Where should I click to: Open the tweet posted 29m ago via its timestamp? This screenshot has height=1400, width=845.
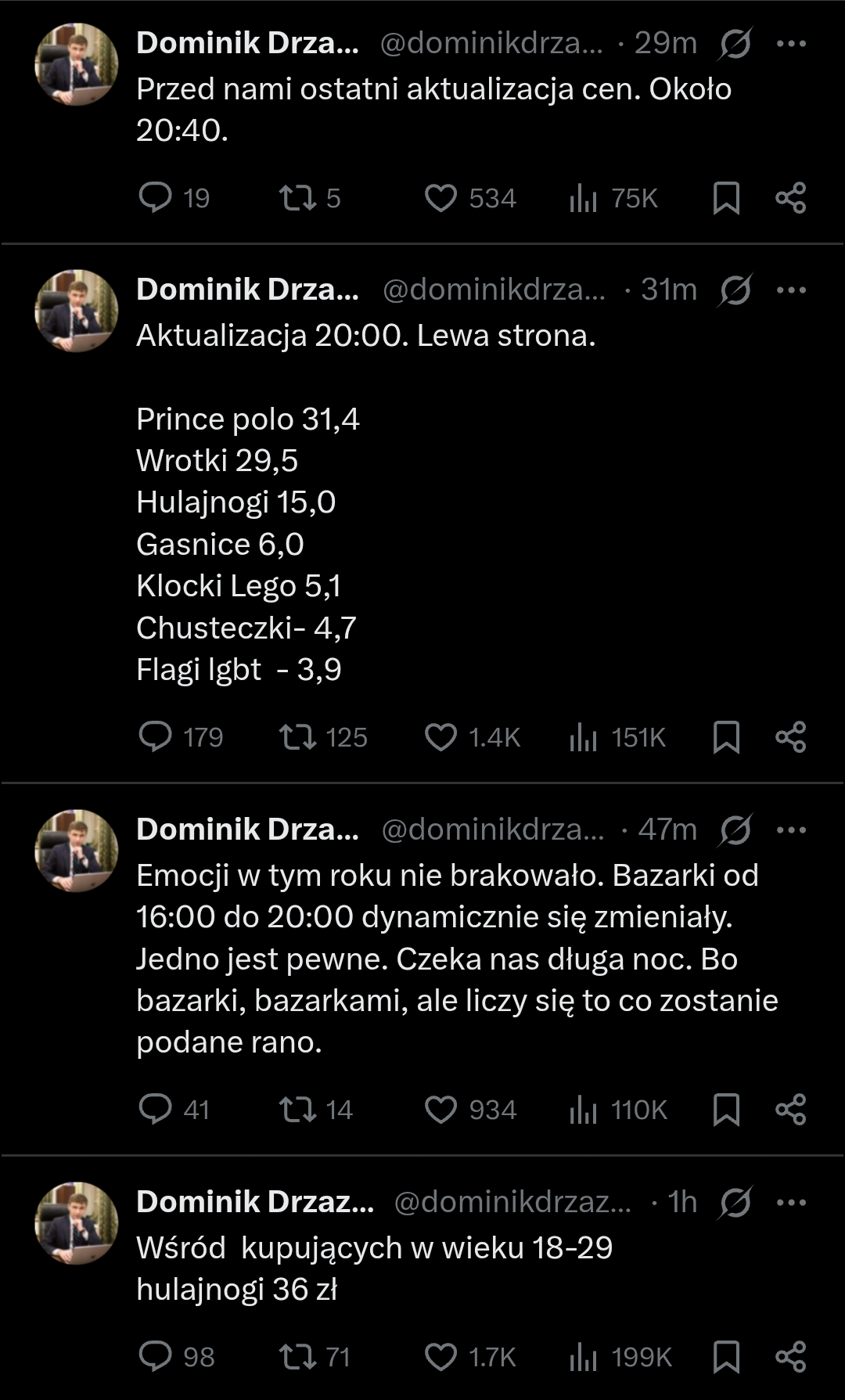[663, 43]
